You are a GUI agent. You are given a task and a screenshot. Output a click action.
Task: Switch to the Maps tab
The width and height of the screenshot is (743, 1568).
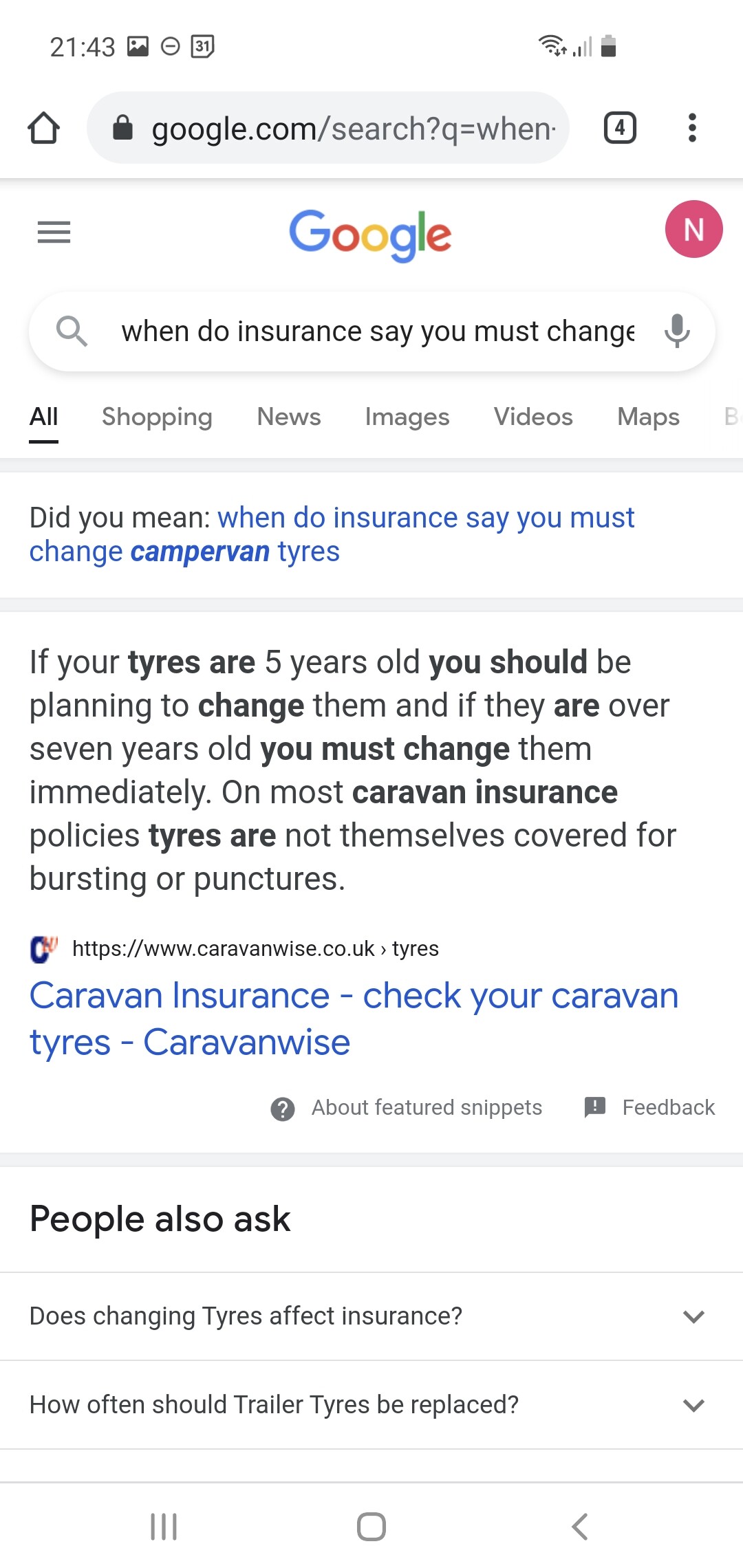pos(648,417)
